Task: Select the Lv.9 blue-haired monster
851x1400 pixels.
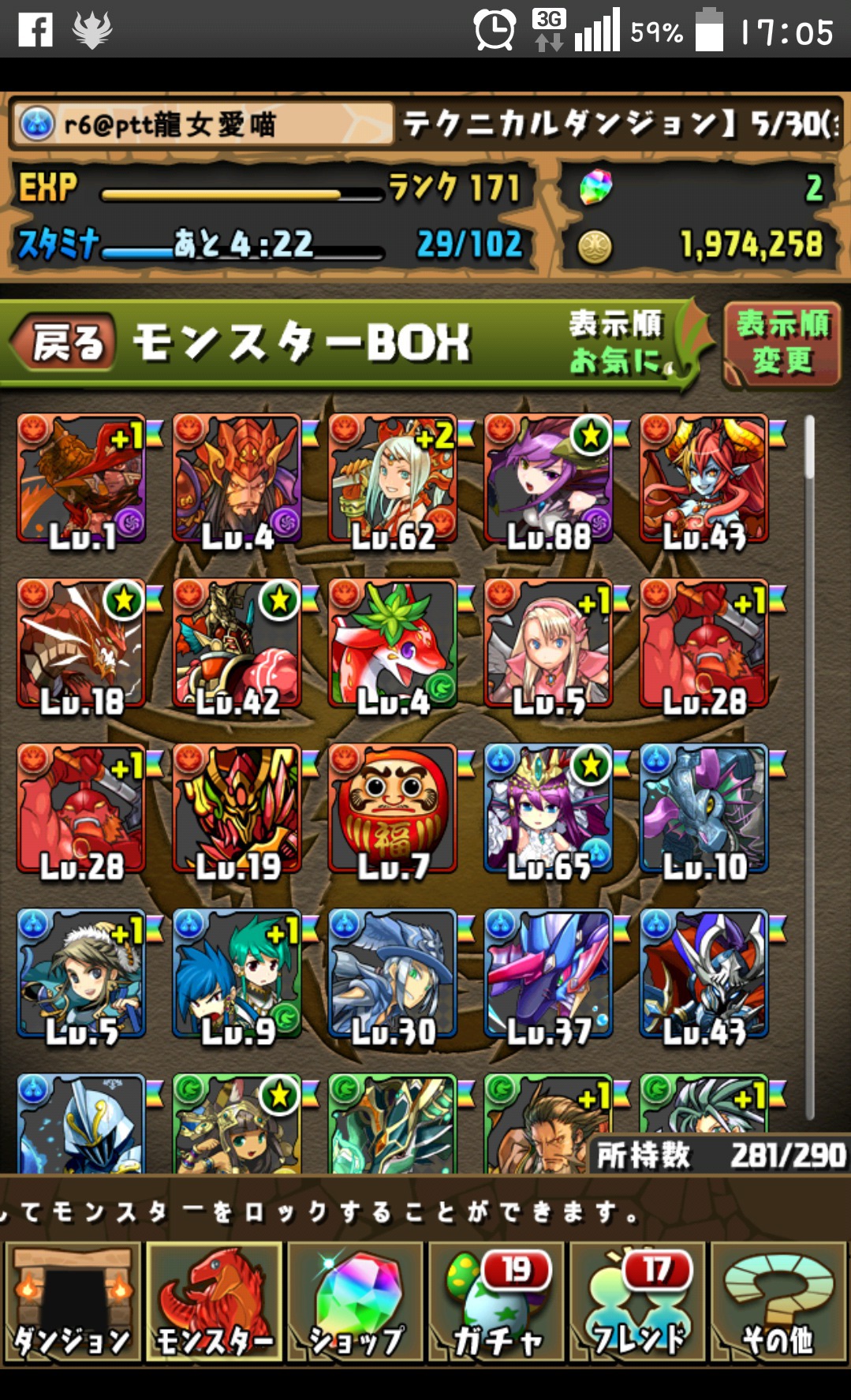Action: [x=237, y=973]
